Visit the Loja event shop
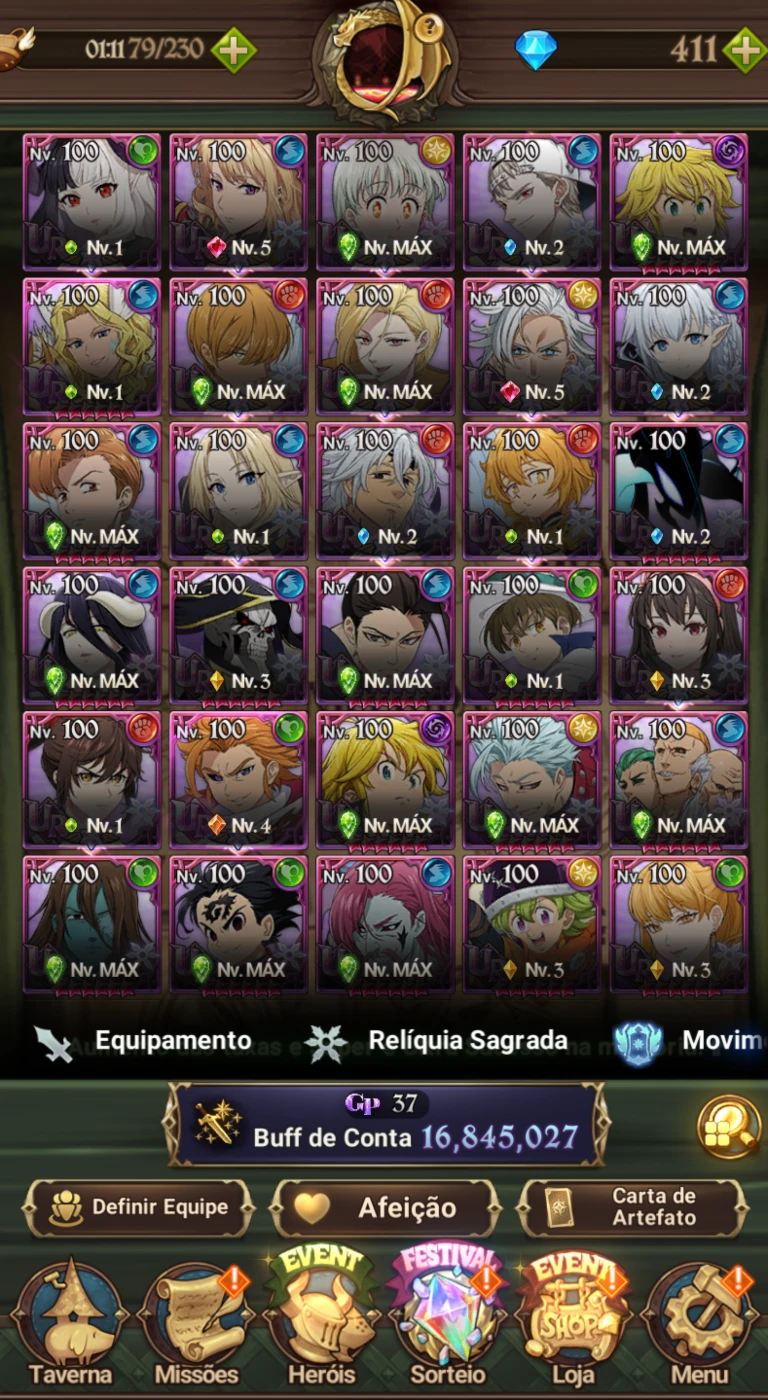 574,1320
